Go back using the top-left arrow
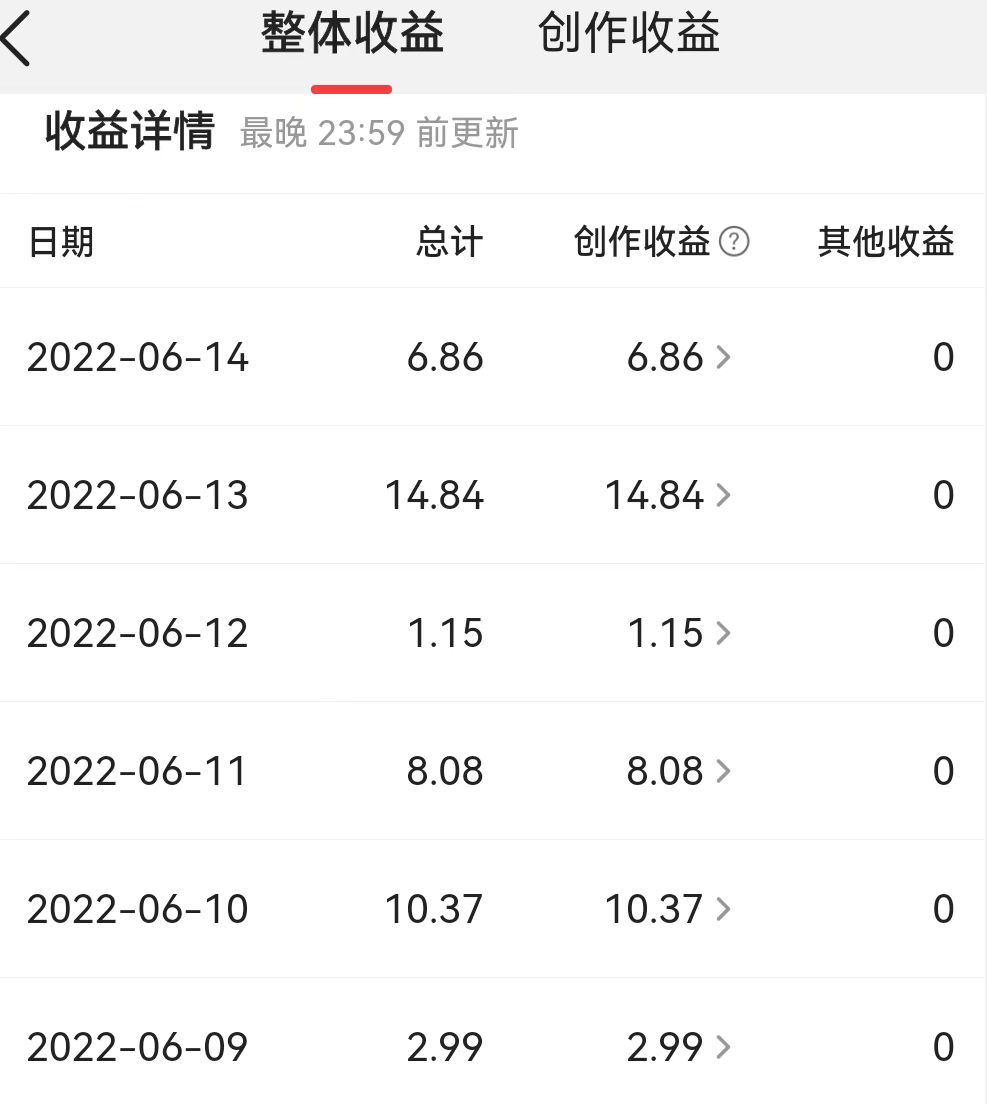The height and width of the screenshot is (1104, 987). pos(18,40)
